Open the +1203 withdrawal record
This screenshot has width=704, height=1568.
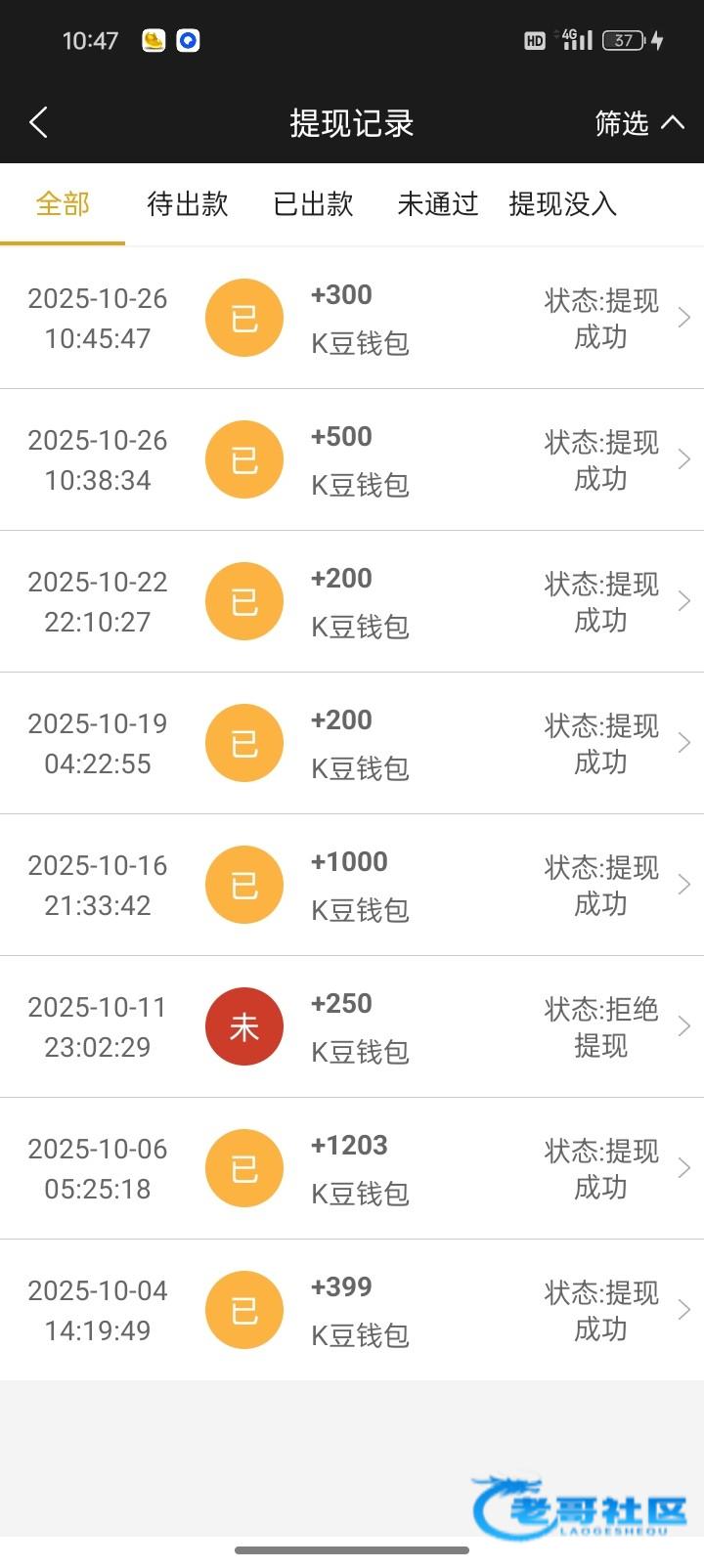pyautogui.click(x=352, y=1169)
